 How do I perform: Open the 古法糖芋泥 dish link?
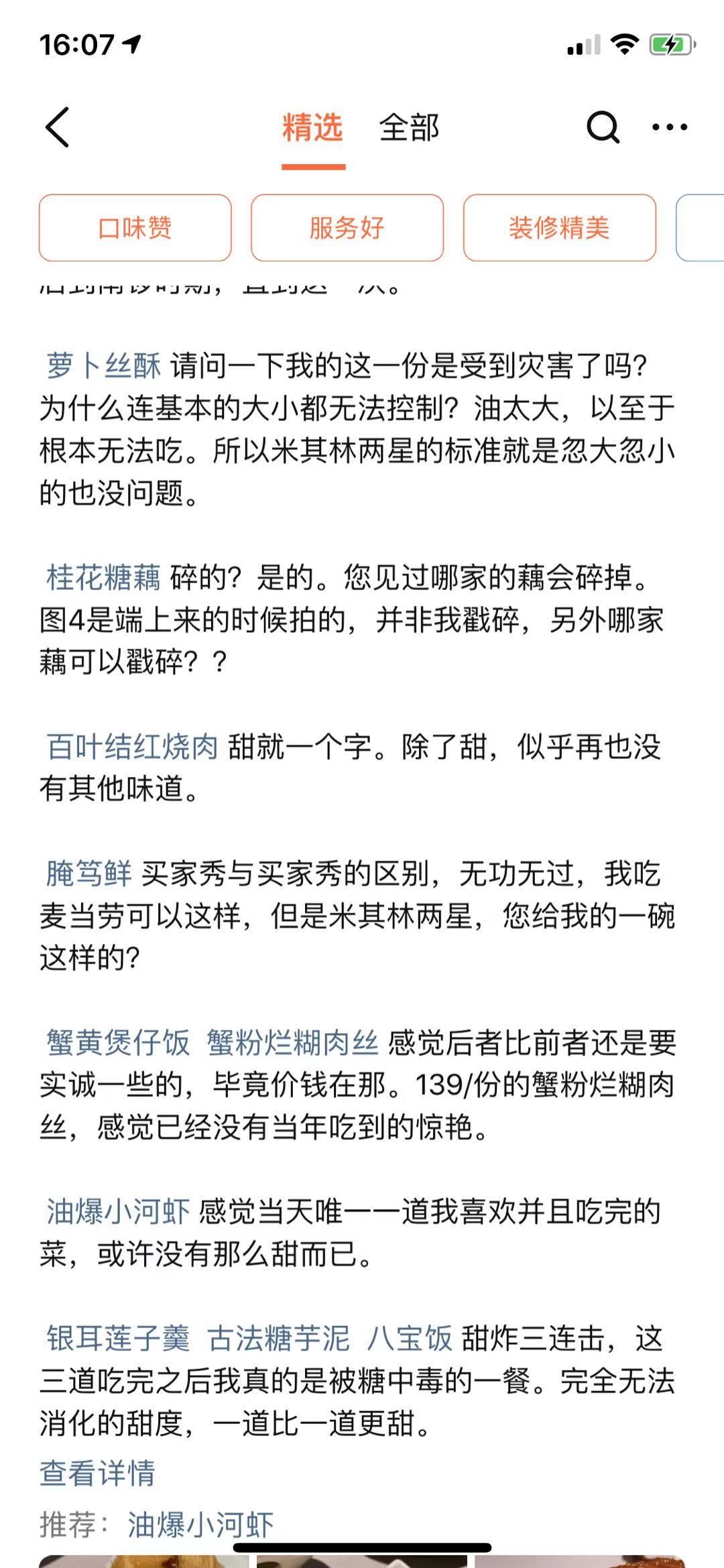pyautogui.click(x=278, y=1339)
